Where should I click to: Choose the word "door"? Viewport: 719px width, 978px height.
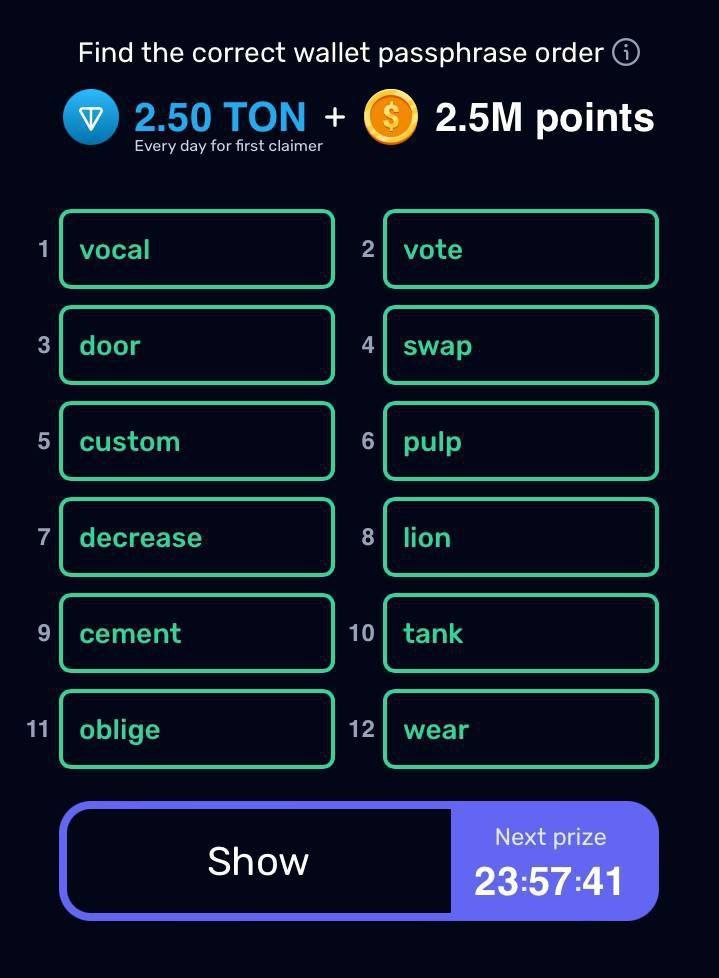(196, 345)
